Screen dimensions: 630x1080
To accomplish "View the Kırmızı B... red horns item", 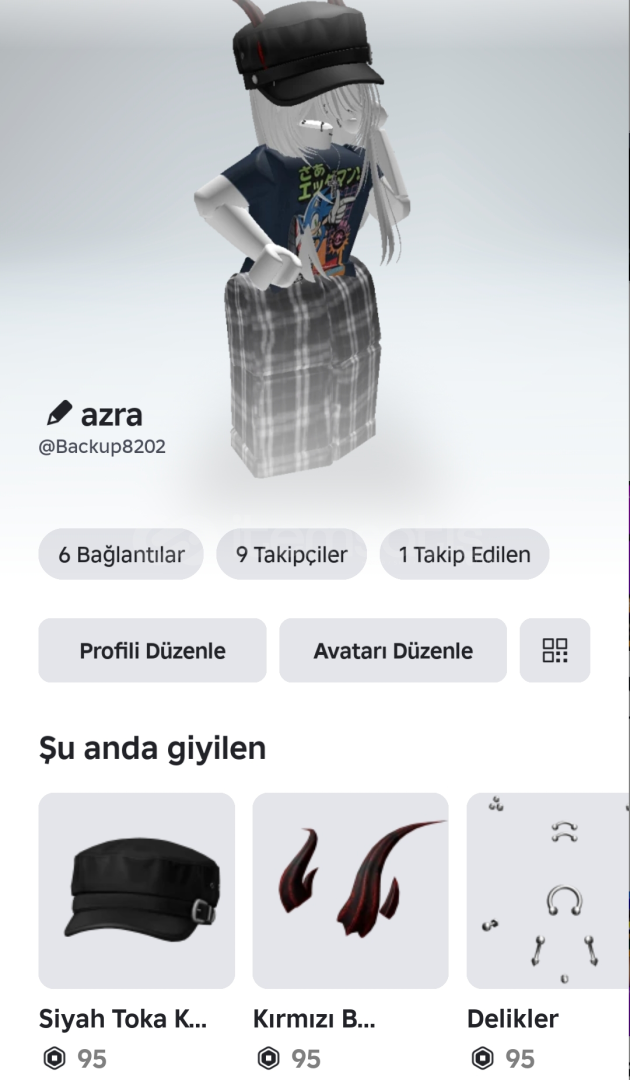I will (x=350, y=890).
